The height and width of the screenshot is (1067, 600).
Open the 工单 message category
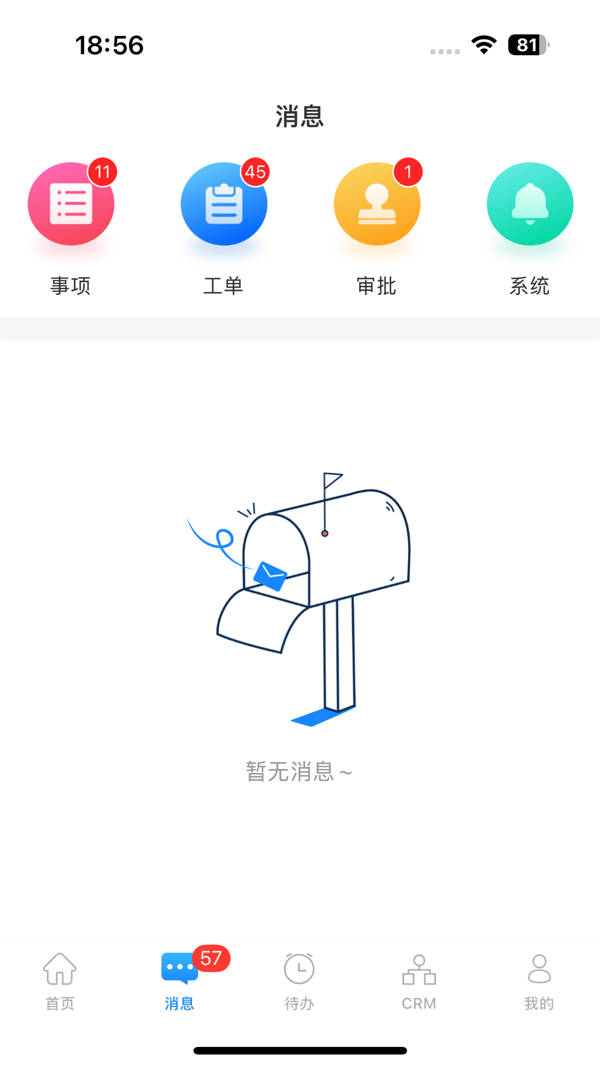223,205
